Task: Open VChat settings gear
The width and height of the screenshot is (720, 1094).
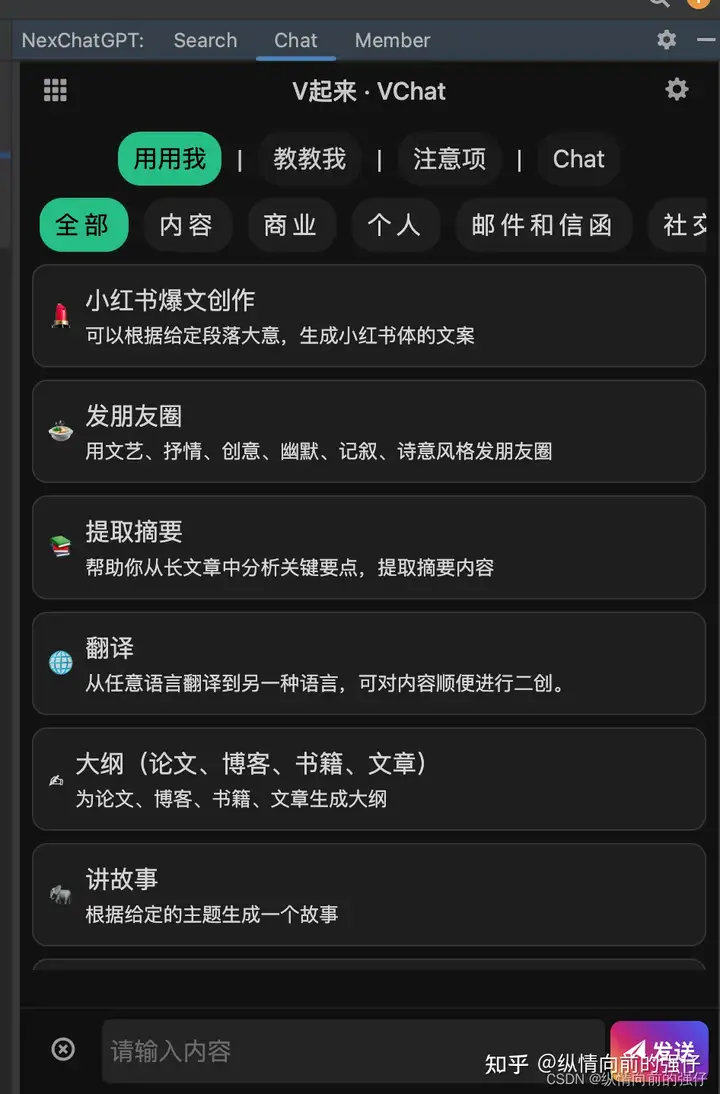Action: 677,90
